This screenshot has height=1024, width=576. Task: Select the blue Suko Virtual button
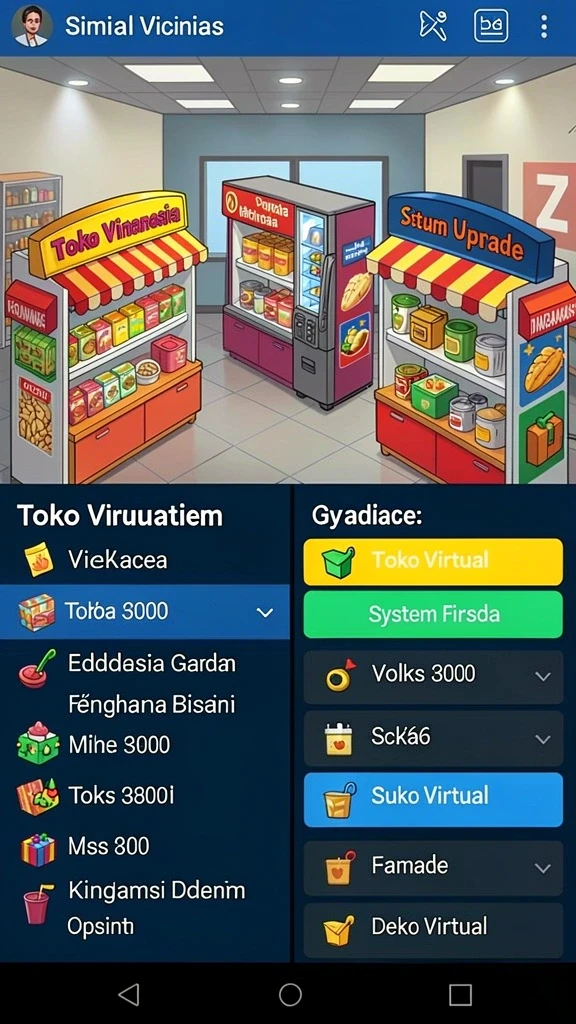pos(433,798)
